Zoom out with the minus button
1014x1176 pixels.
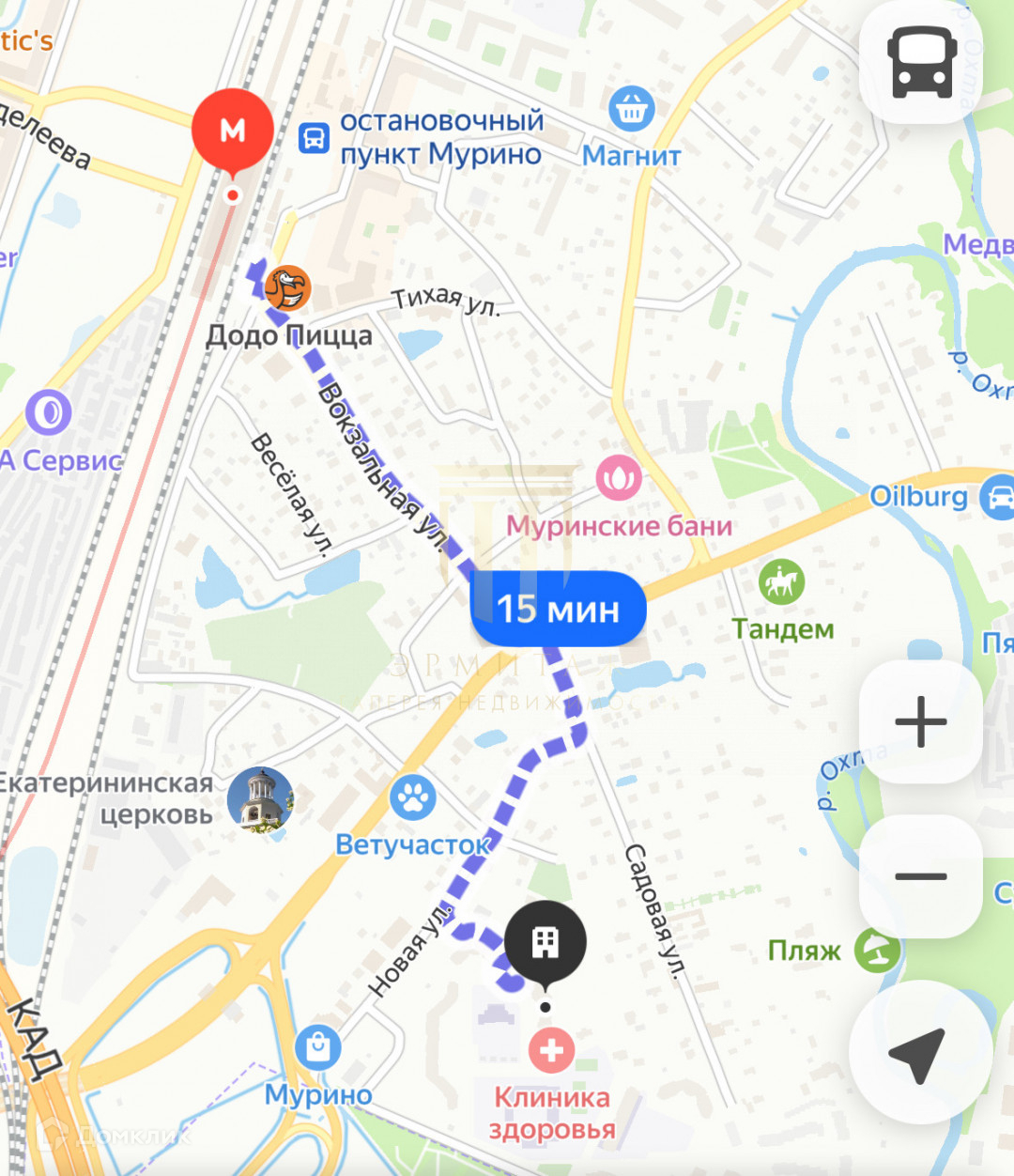921,876
